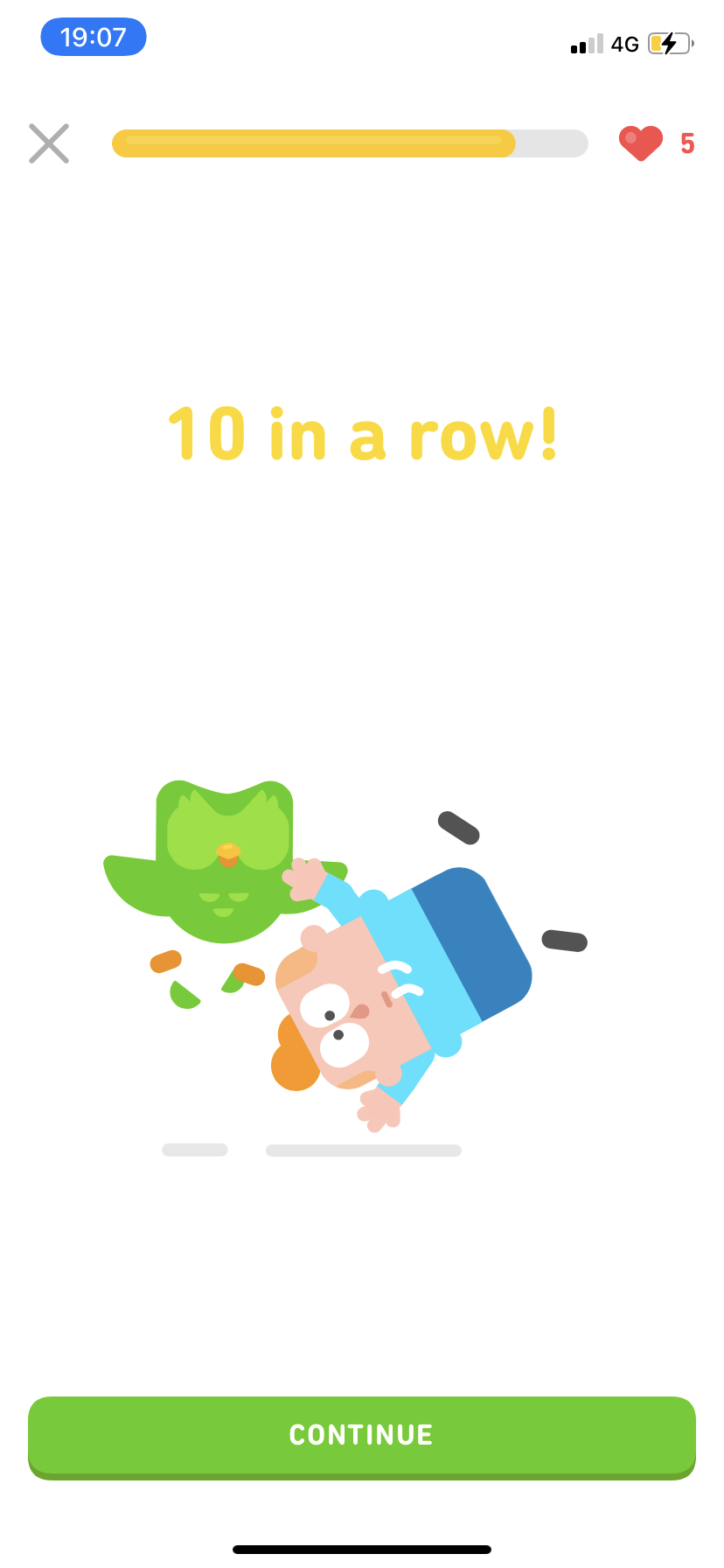Click the red heart lives icon
The height and width of the screenshot is (1568, 724).
tap(641, 143)
